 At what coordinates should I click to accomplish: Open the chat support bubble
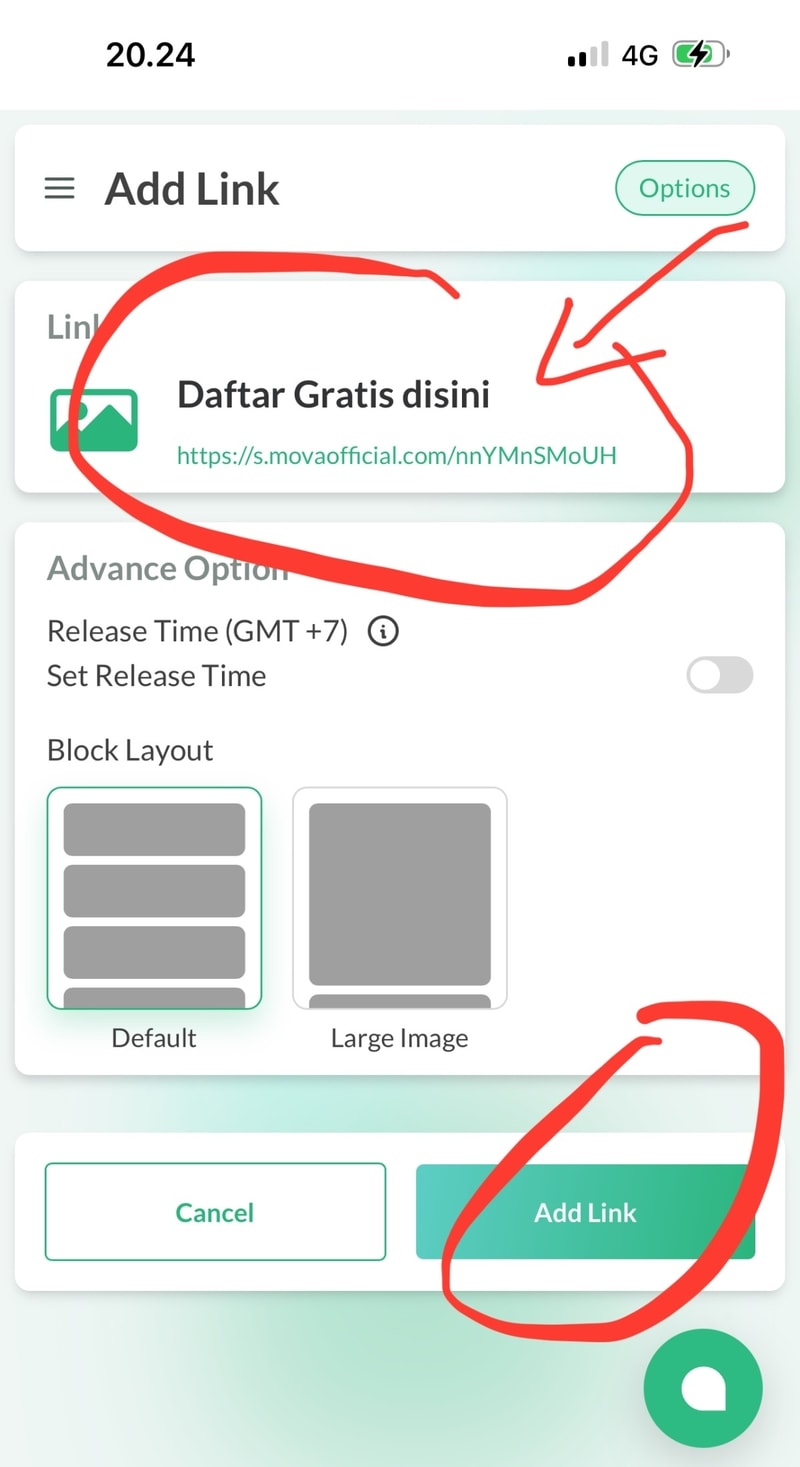coord(703,1388)
